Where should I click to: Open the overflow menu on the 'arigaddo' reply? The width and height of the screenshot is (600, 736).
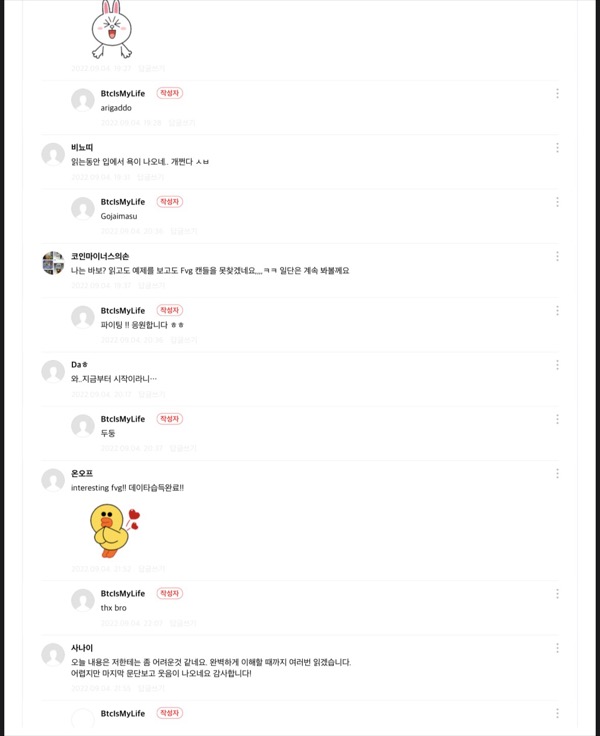point(557,93)
